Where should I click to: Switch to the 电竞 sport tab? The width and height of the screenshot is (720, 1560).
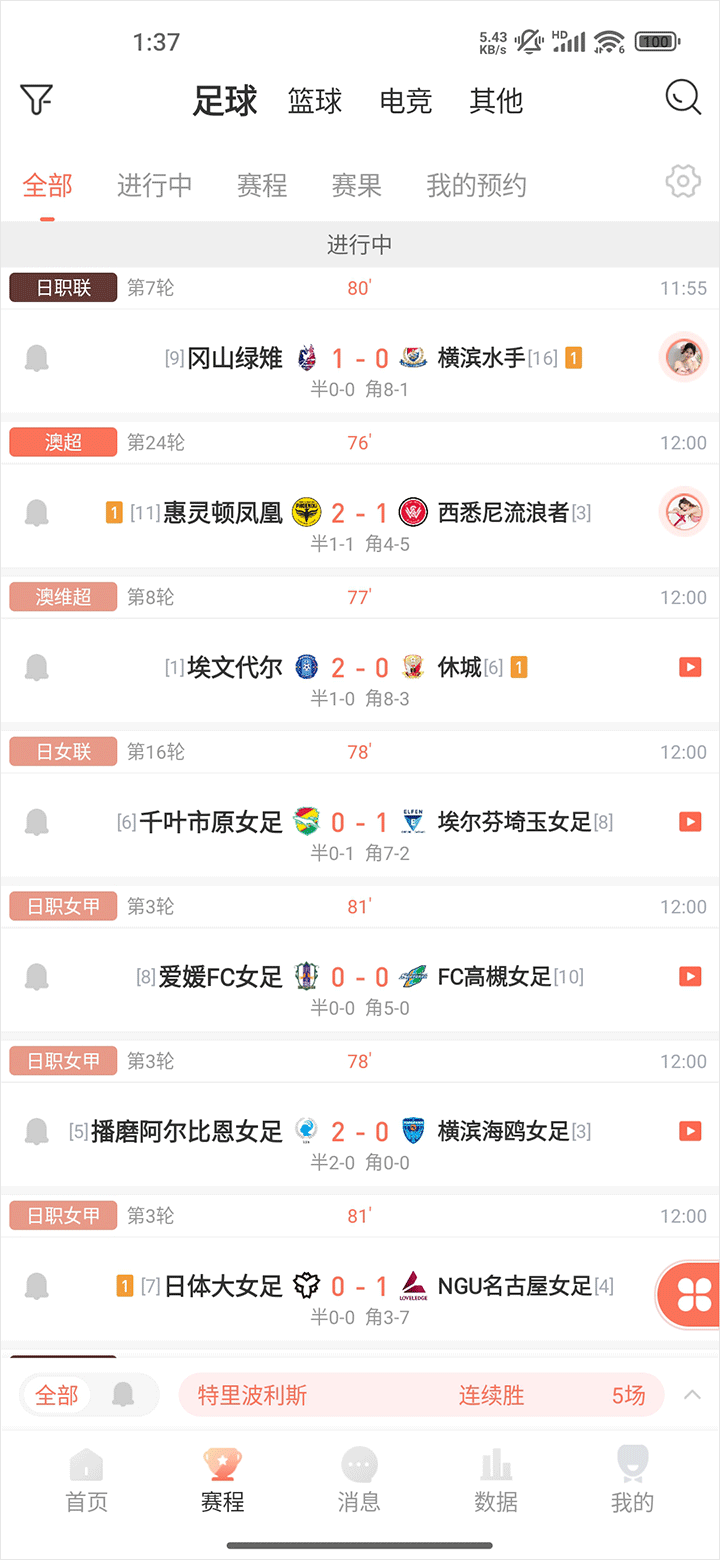406,101
